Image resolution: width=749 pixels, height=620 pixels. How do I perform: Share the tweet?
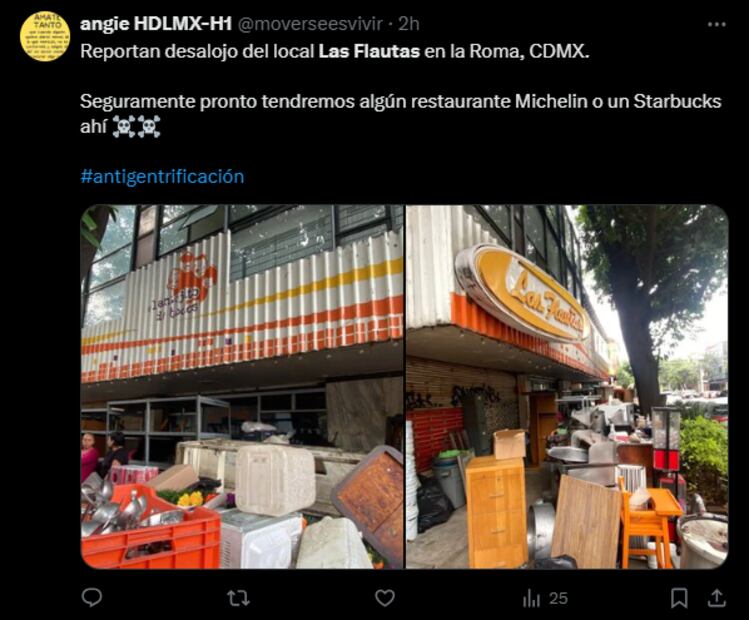(716, 597)
